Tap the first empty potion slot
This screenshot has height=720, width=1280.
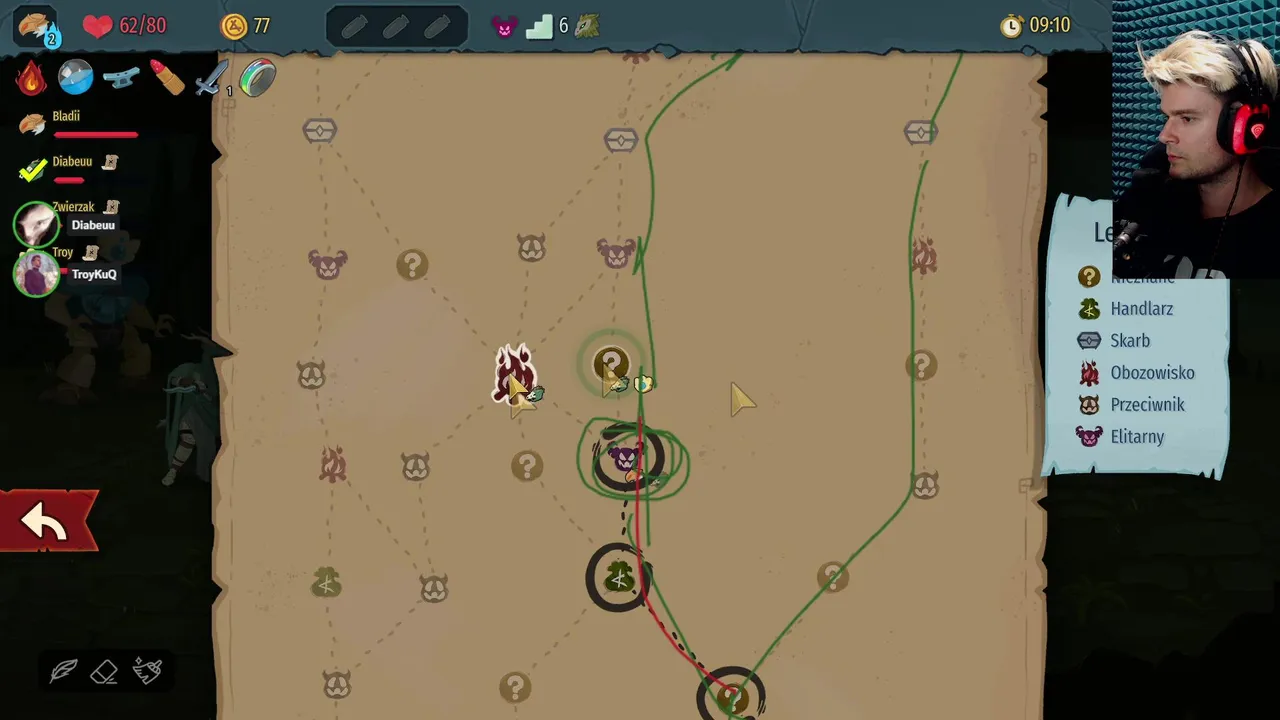tap(354, 27)
